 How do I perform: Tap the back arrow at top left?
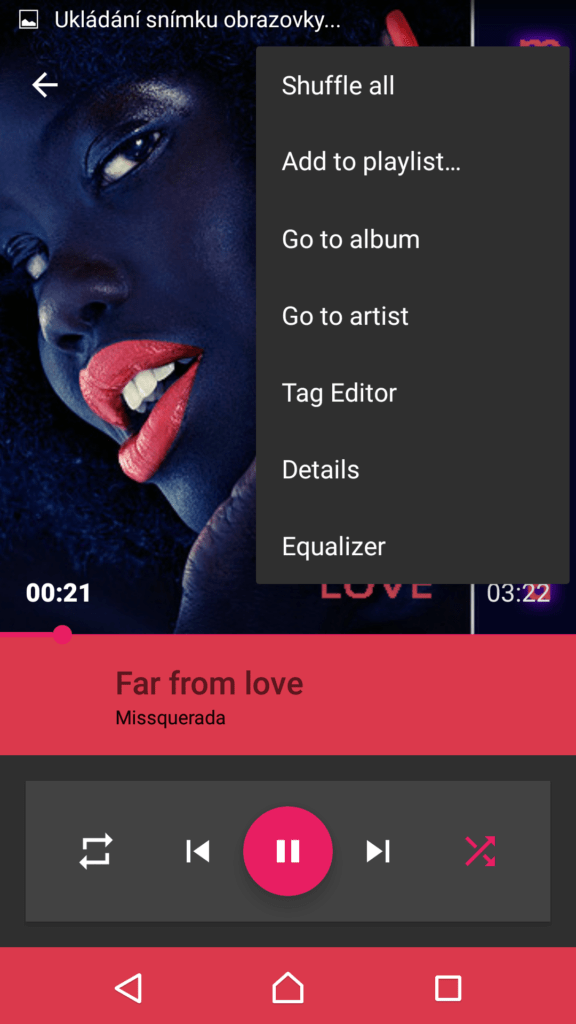(x=45, y=85)
